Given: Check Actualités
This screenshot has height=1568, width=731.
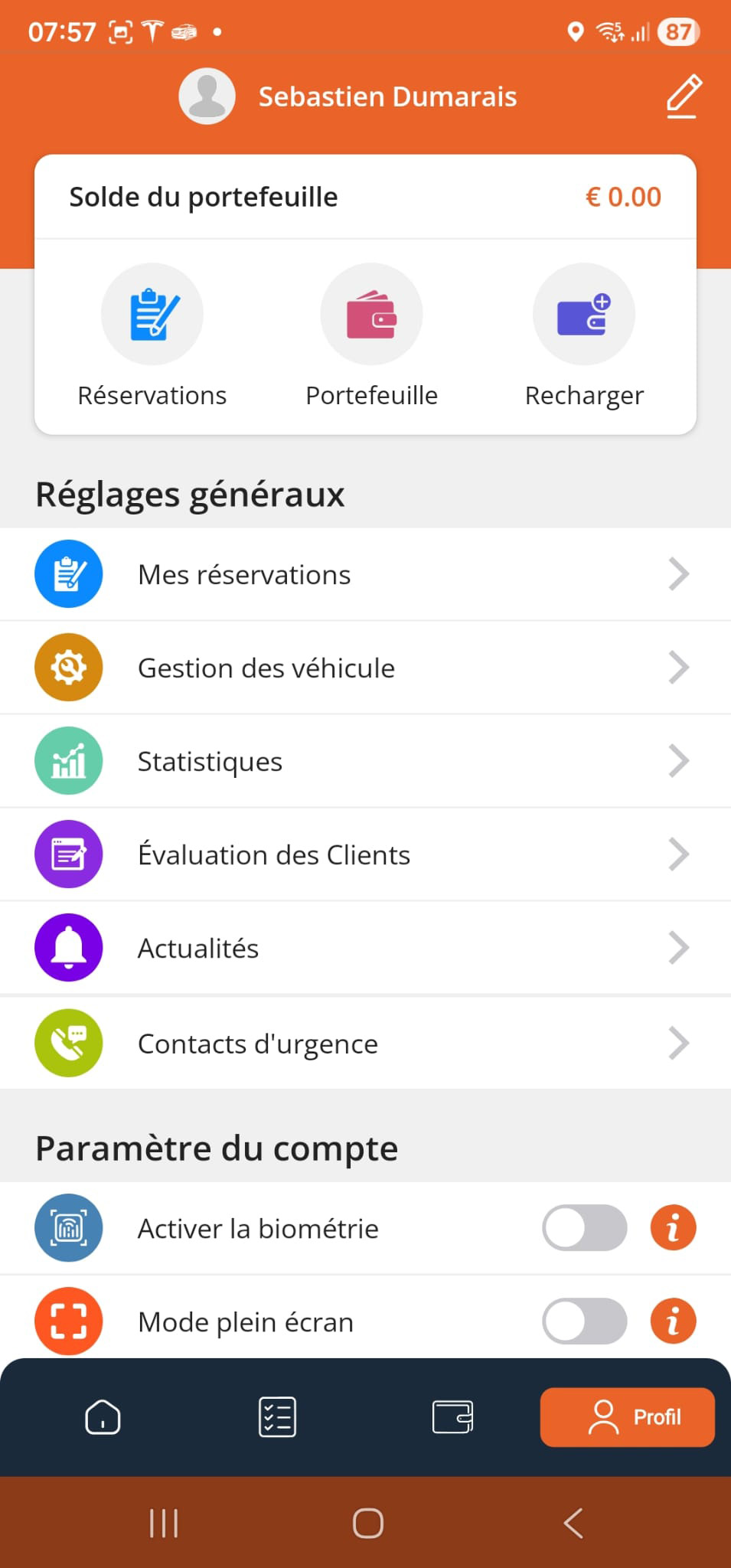Looking at the screenshot, I should [x=365, y=948].
